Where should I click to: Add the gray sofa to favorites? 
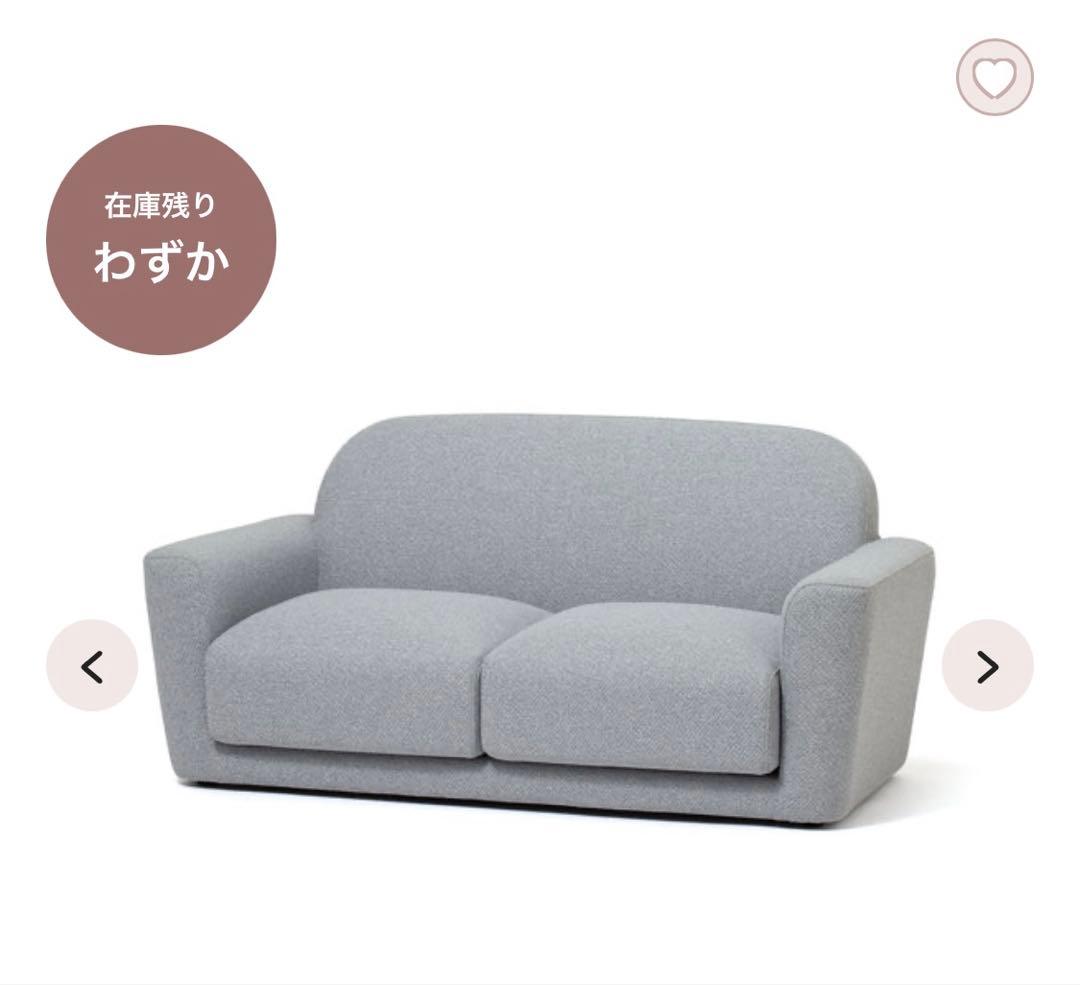point(994,77)
